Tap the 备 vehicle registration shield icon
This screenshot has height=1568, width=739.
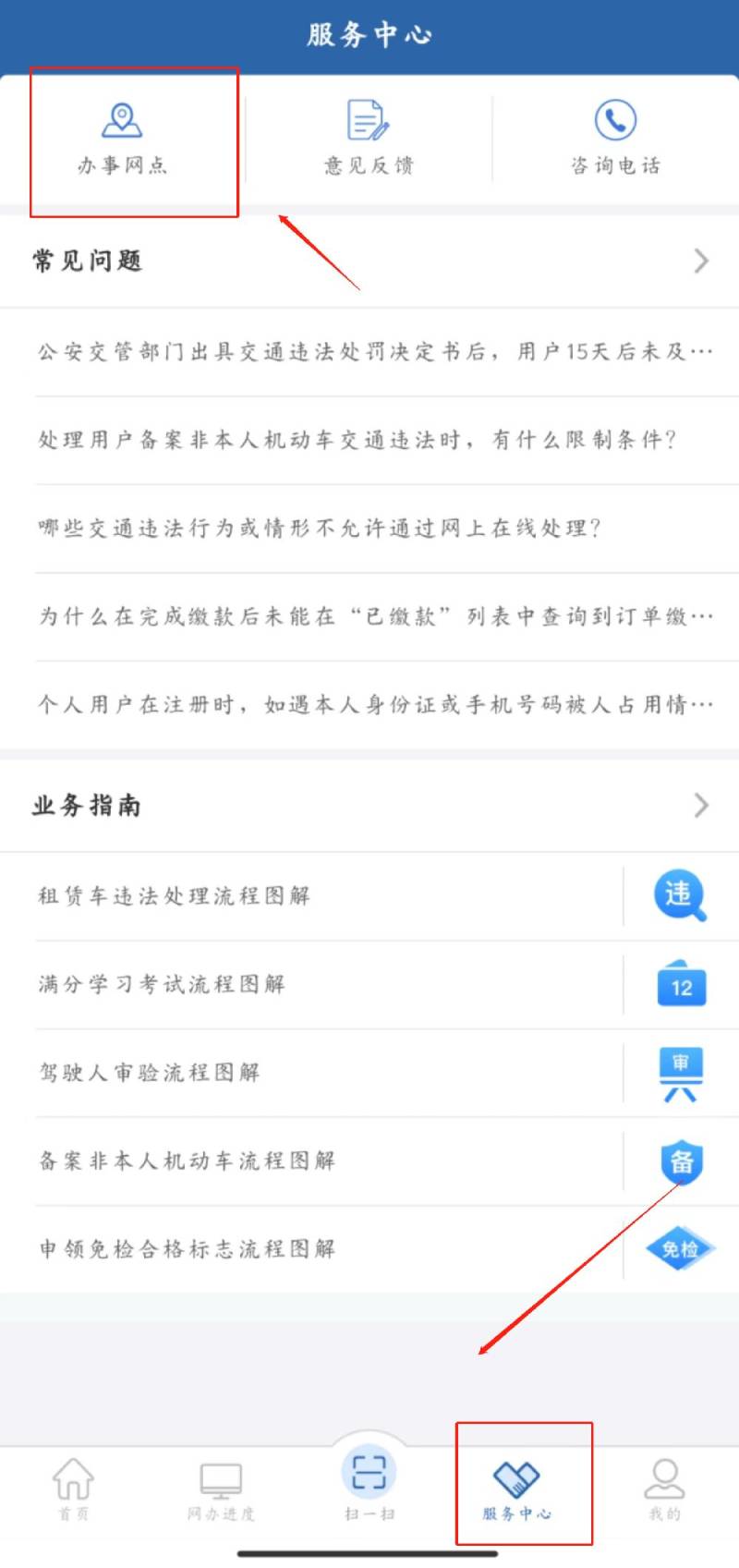680,1161
